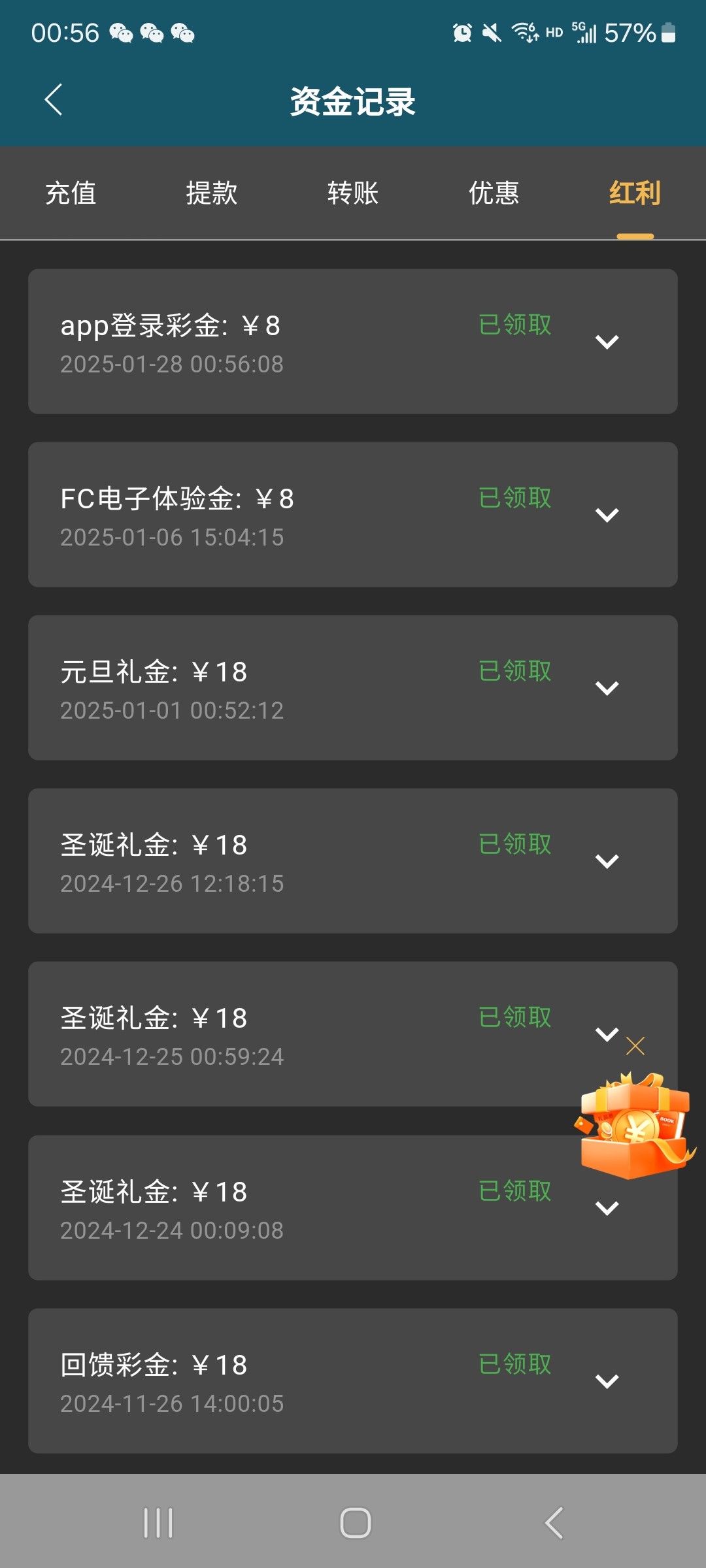Dismiss the floating gift box icon

[635, 1046]
